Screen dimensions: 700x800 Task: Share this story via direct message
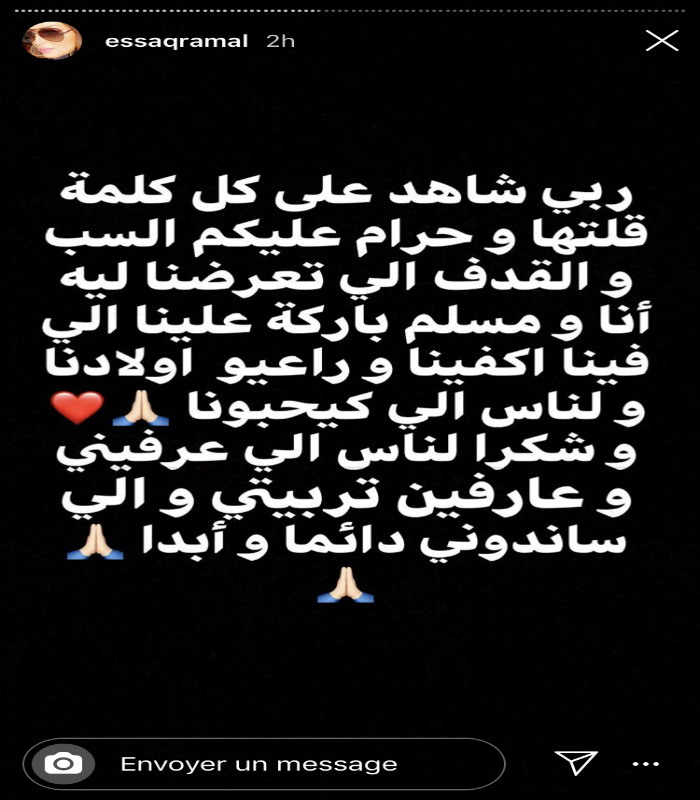tap(575, 764)
